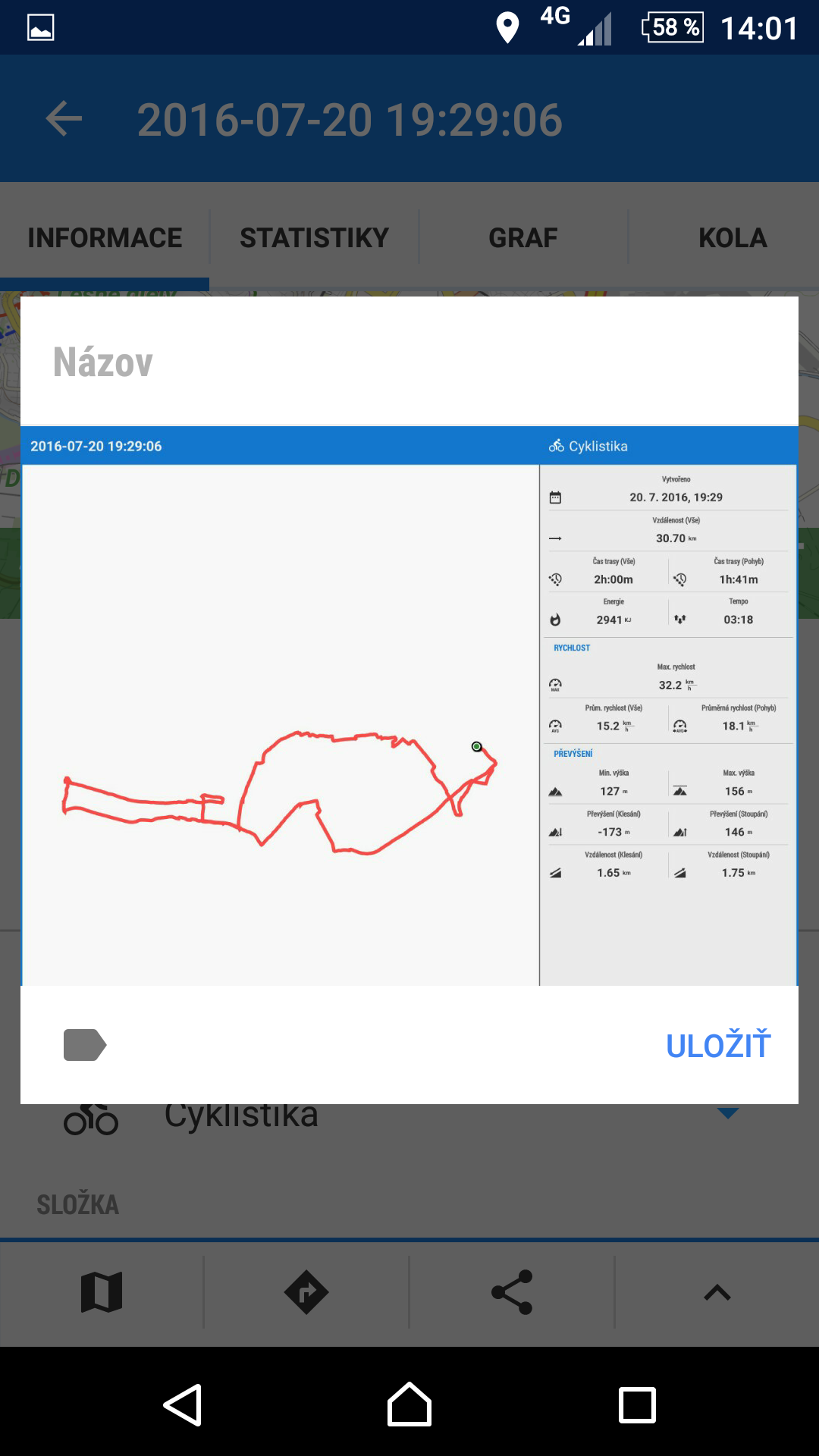Tap the track summary preview image

coord(409,705)
